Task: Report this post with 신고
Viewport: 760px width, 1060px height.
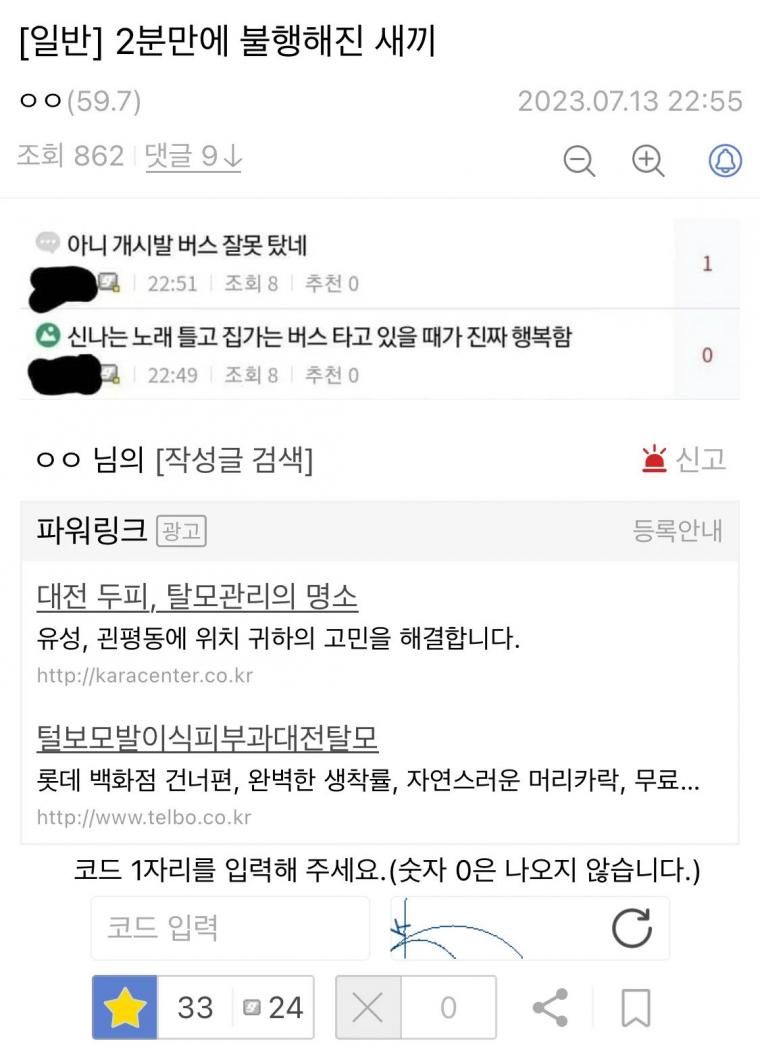Action: (x=685, y=460)
